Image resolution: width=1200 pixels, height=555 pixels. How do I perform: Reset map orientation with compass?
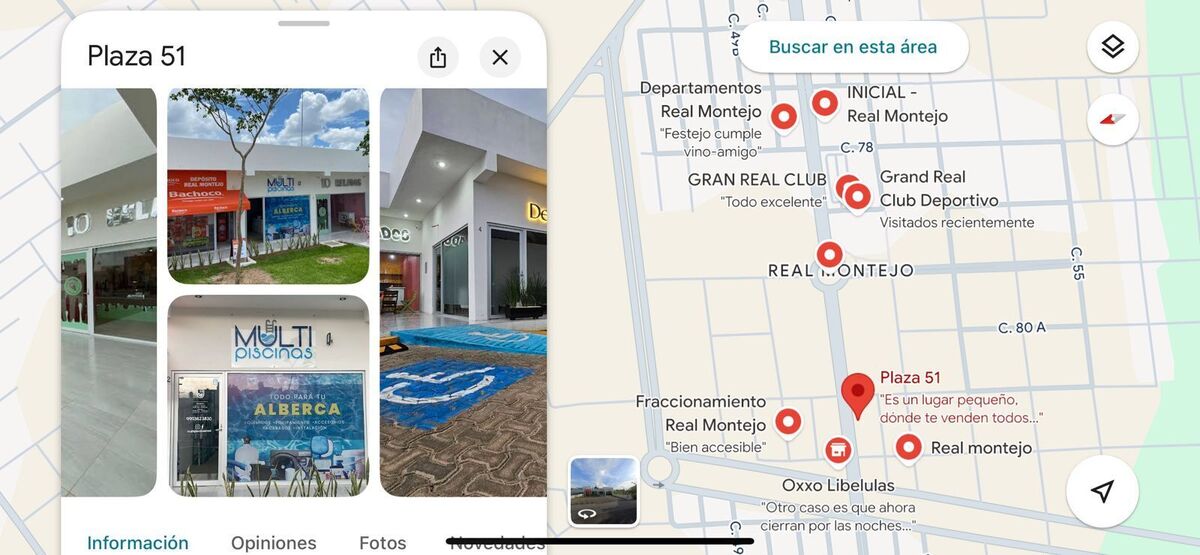click(1112, 120)
